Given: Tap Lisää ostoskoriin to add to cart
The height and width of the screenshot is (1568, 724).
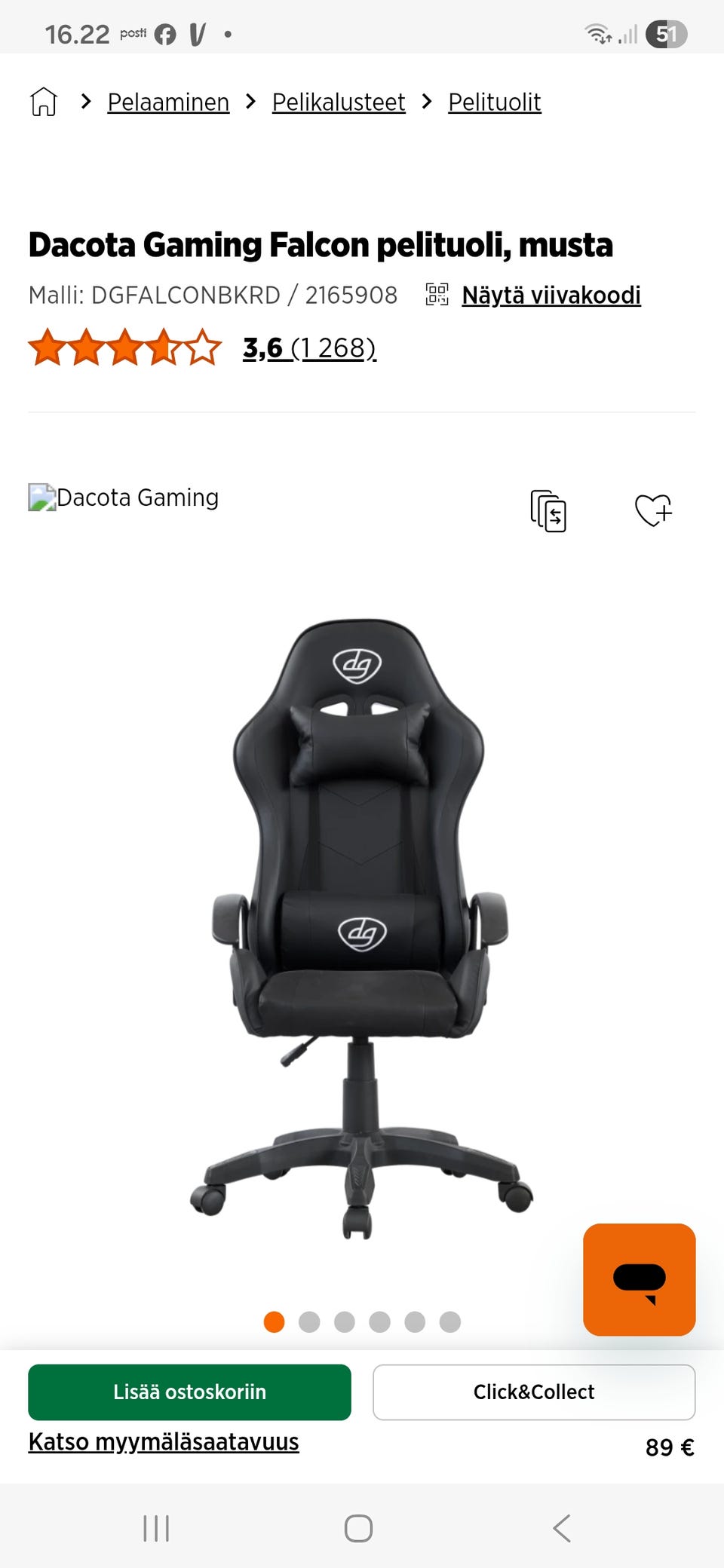Looking at the screenshot, I should pyautogui.click(x=189, y=1392).
